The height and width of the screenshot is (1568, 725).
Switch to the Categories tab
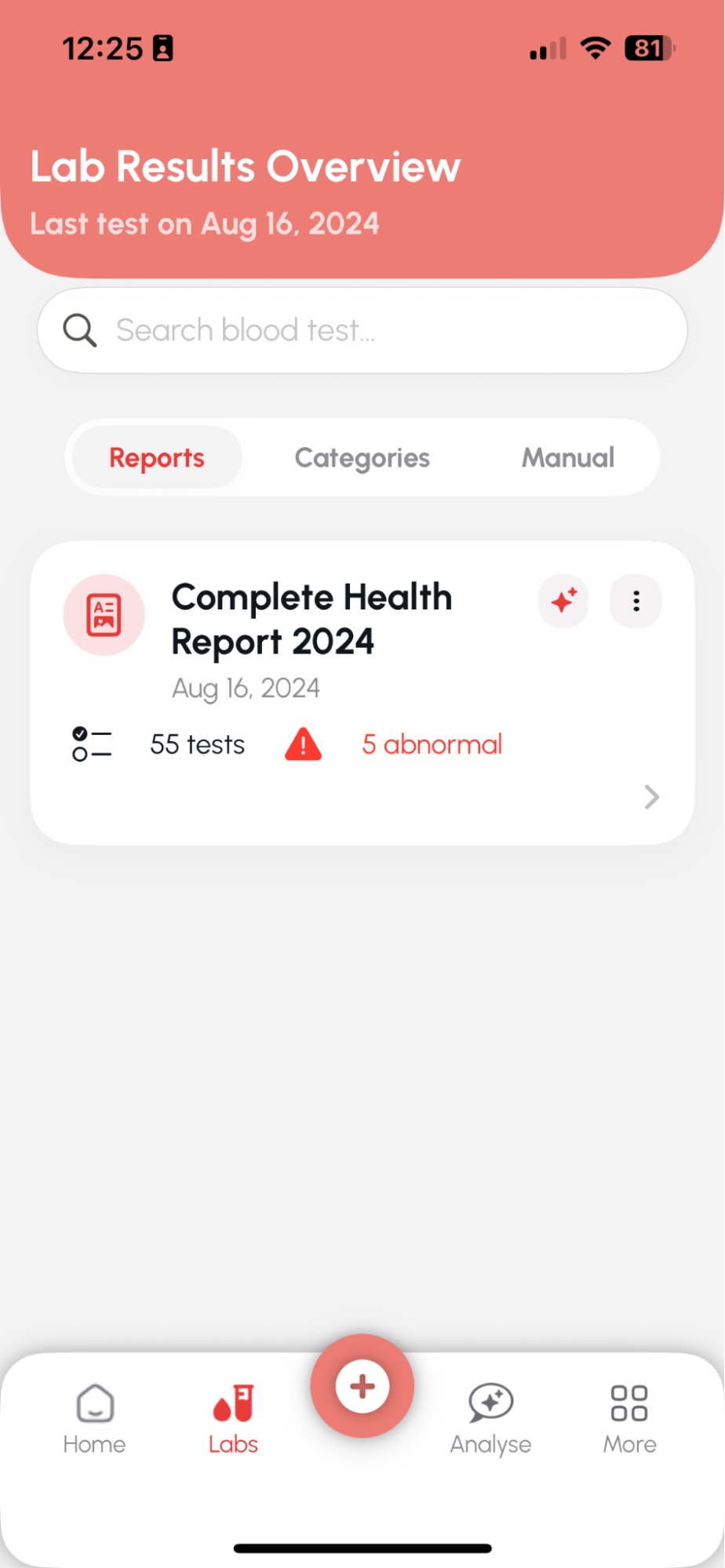362,457
